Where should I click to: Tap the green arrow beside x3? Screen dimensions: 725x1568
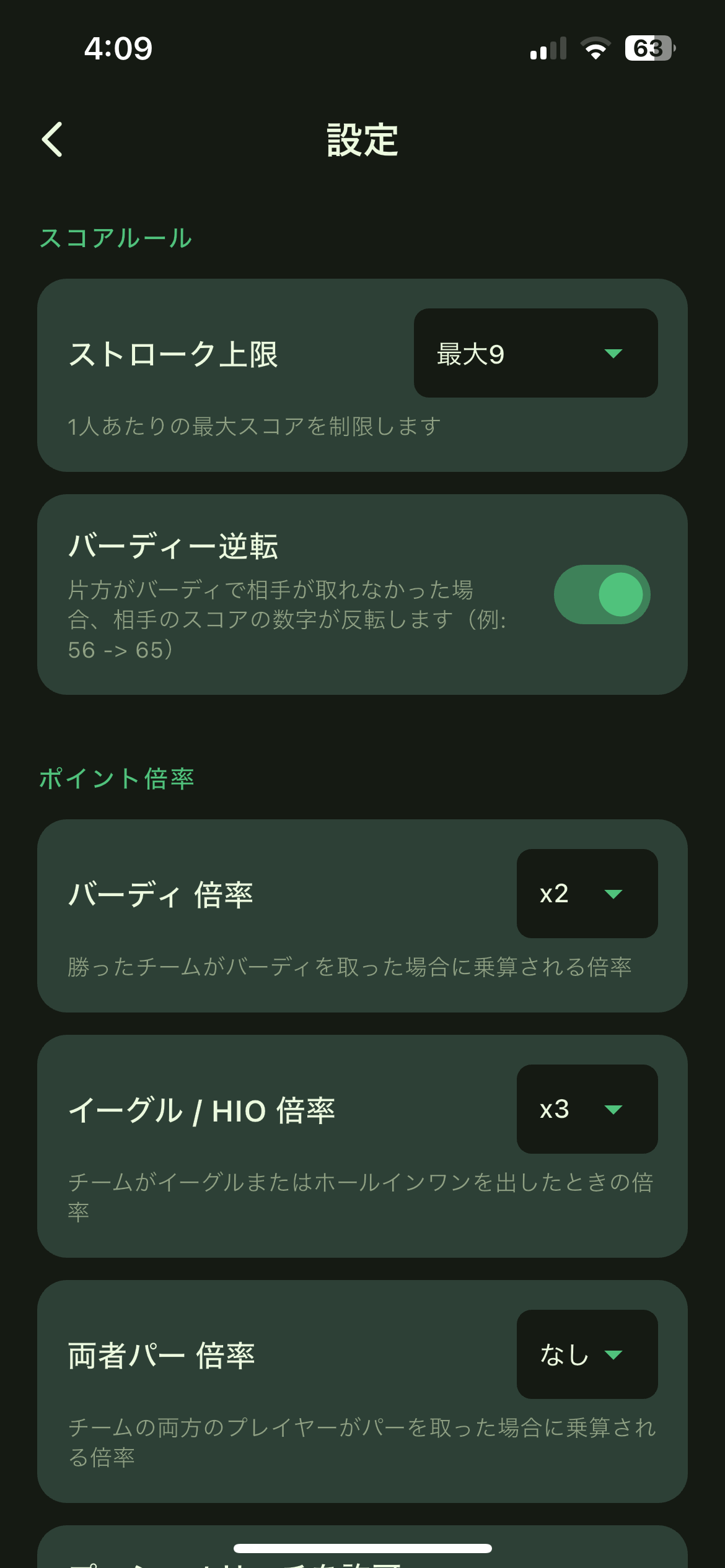[612, 1110]
